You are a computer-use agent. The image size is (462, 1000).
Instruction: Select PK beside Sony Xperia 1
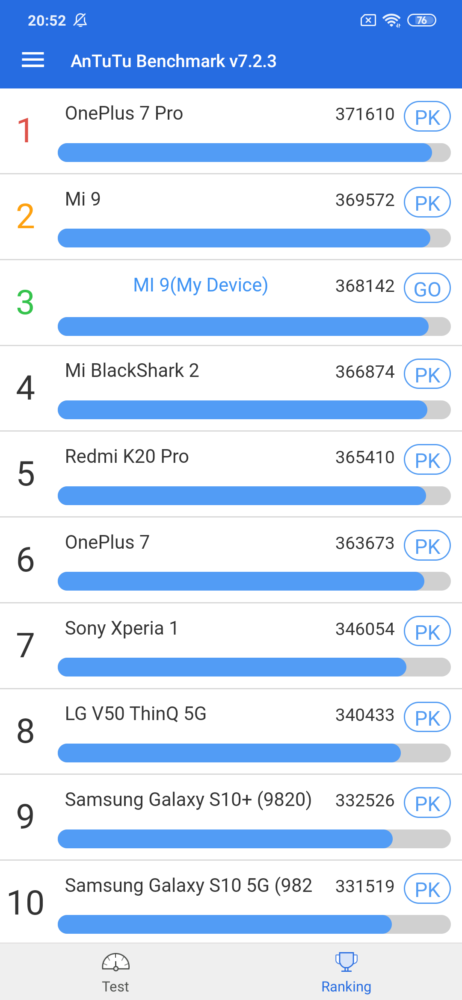tap(427, 631)
